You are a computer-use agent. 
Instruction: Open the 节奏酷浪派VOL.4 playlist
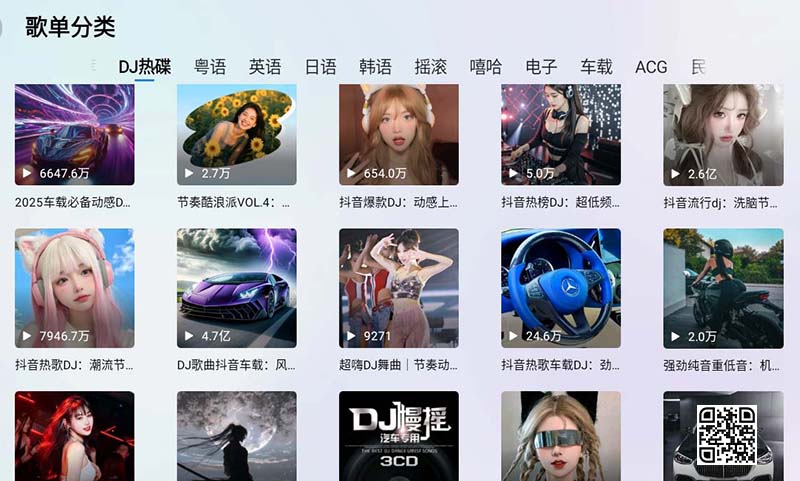click(236, 136)
